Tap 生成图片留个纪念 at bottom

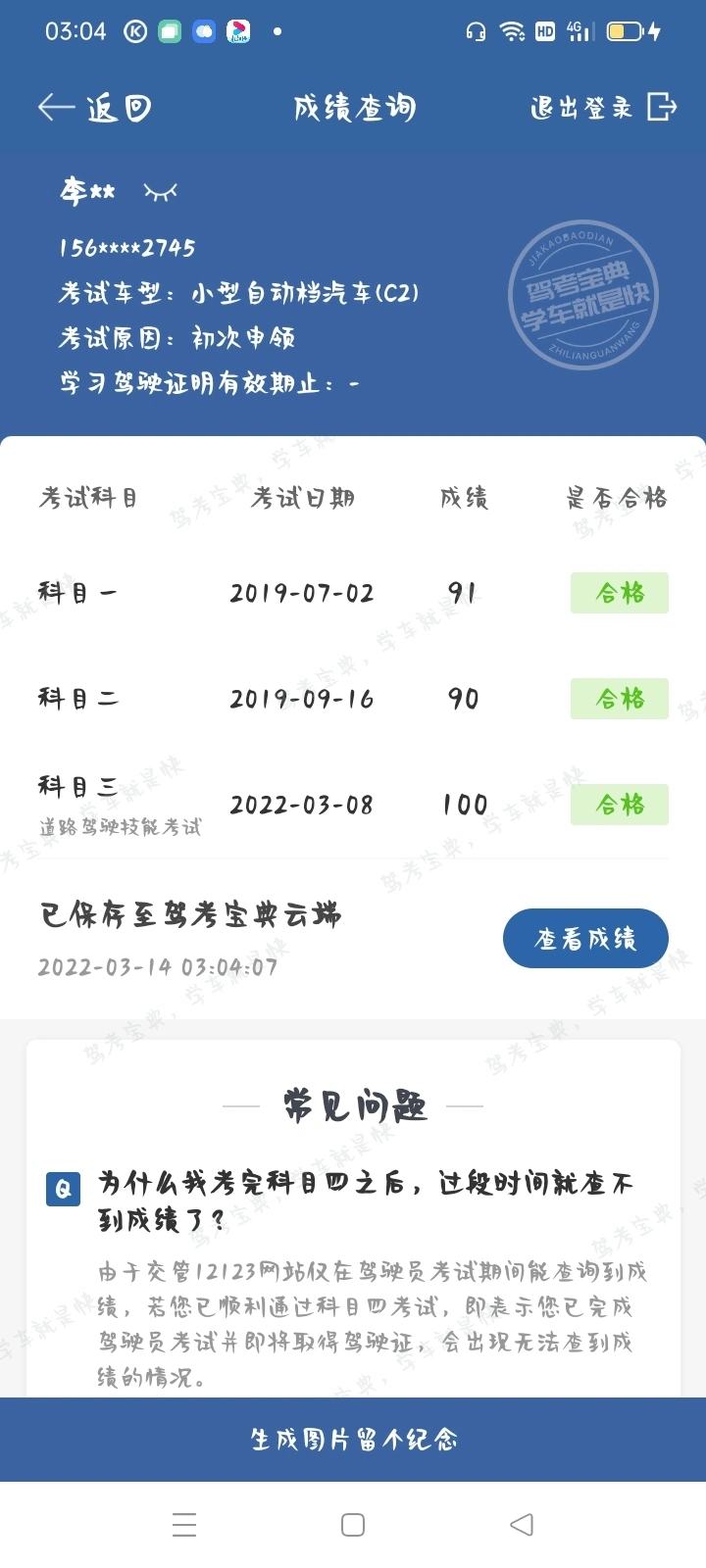(x=353, y=1440)
